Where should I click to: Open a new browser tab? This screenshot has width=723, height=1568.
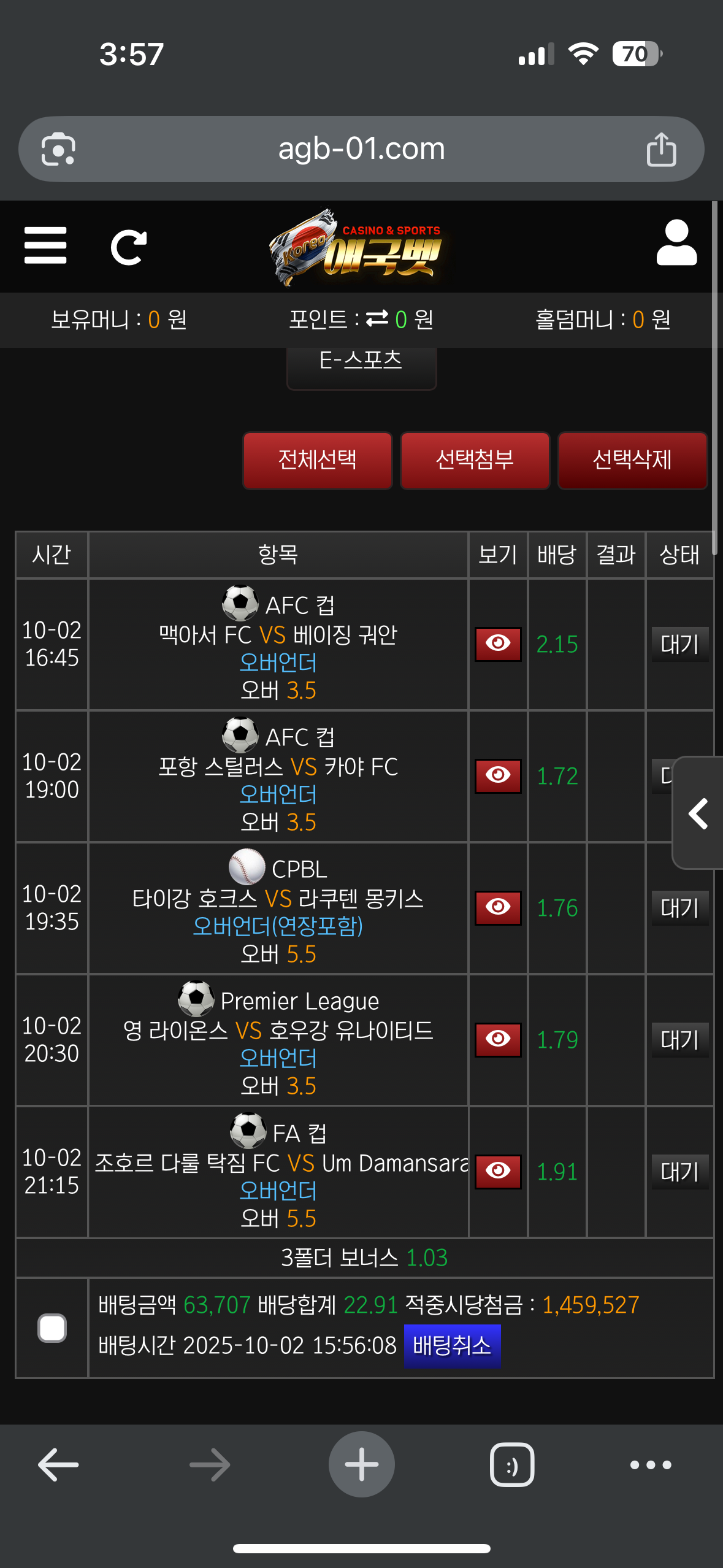point(361,1465)
